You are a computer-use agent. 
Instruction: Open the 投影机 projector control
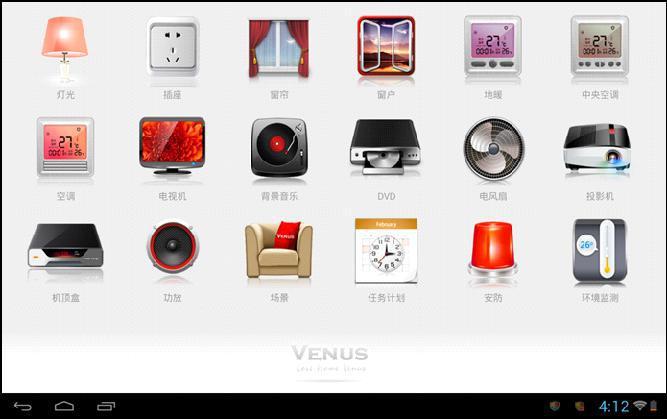click(x=599, y=148)
